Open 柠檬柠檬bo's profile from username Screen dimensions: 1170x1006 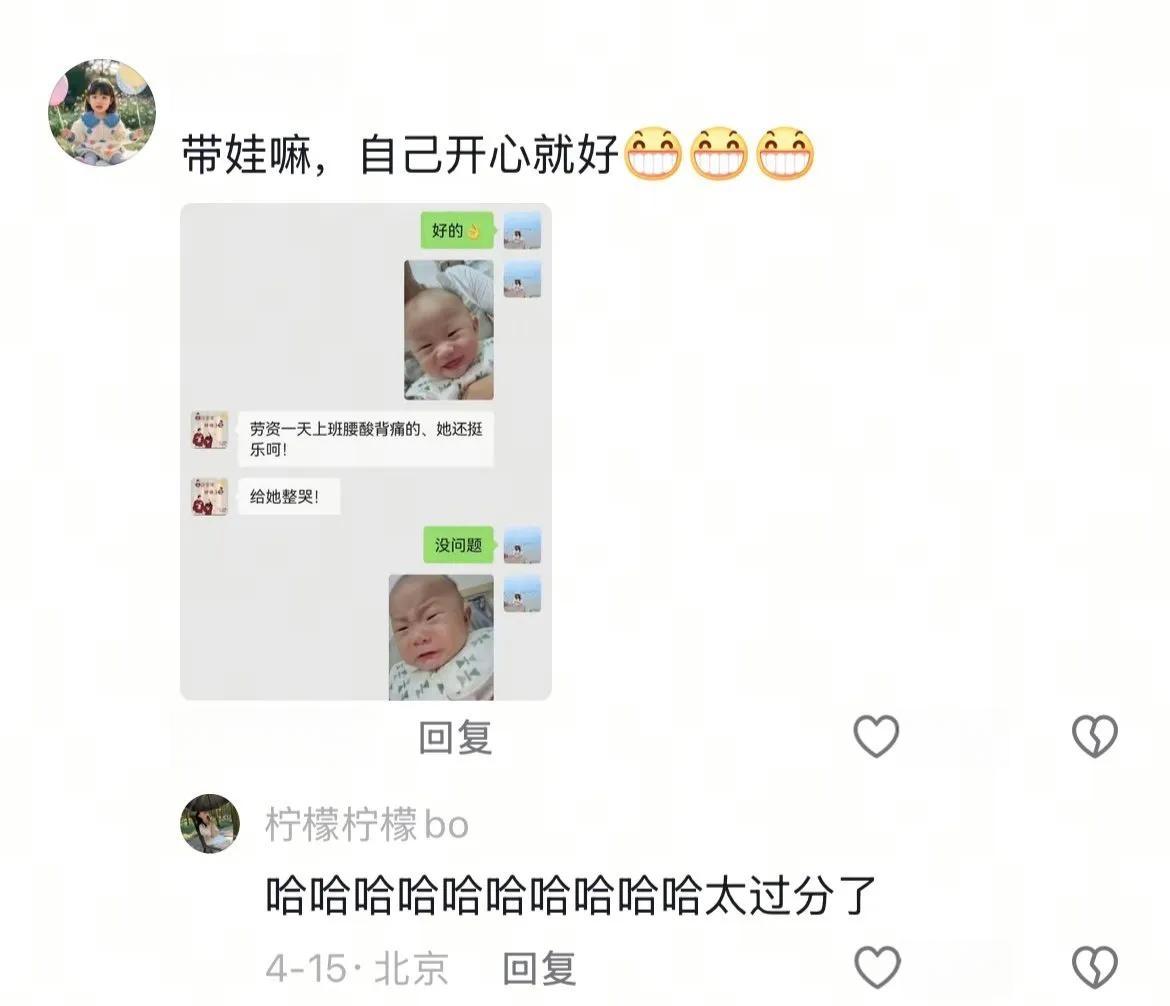click(x=366, y=825)
